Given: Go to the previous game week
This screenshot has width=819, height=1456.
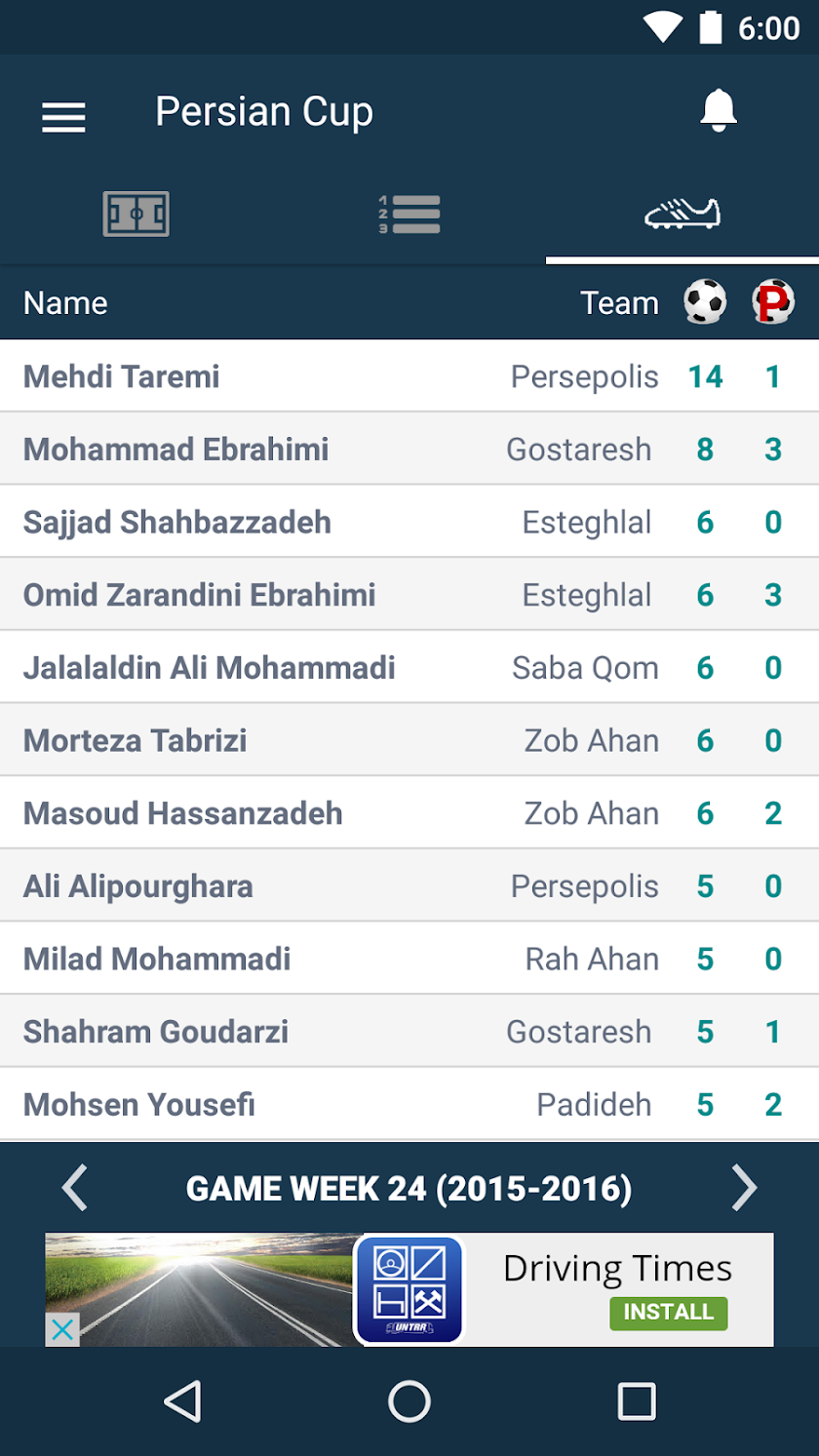Looking at the screenshot, I should click(74, 1188).
